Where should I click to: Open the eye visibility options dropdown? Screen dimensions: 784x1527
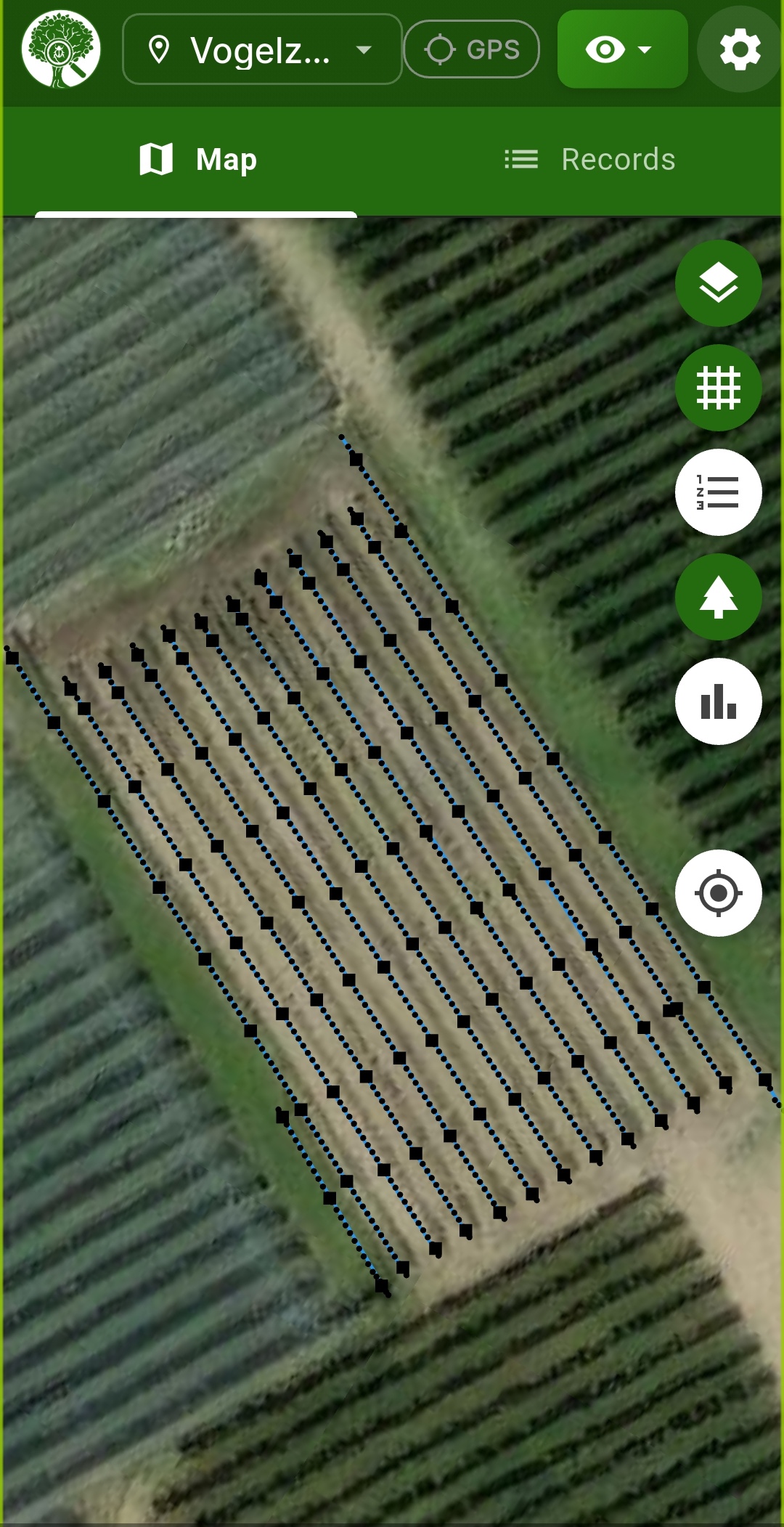coord(622,49)
